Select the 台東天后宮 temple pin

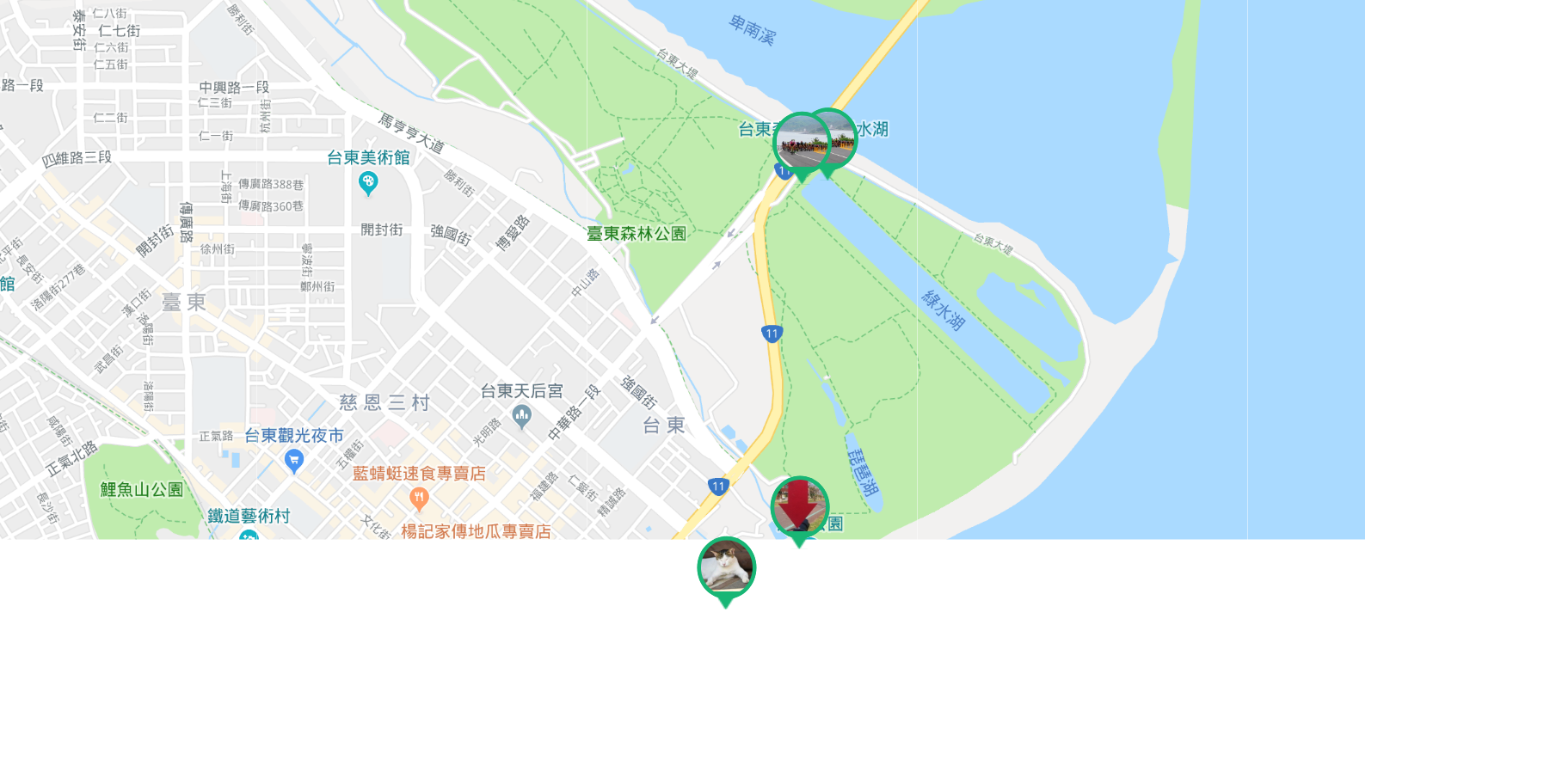click(x=521, y=417)
